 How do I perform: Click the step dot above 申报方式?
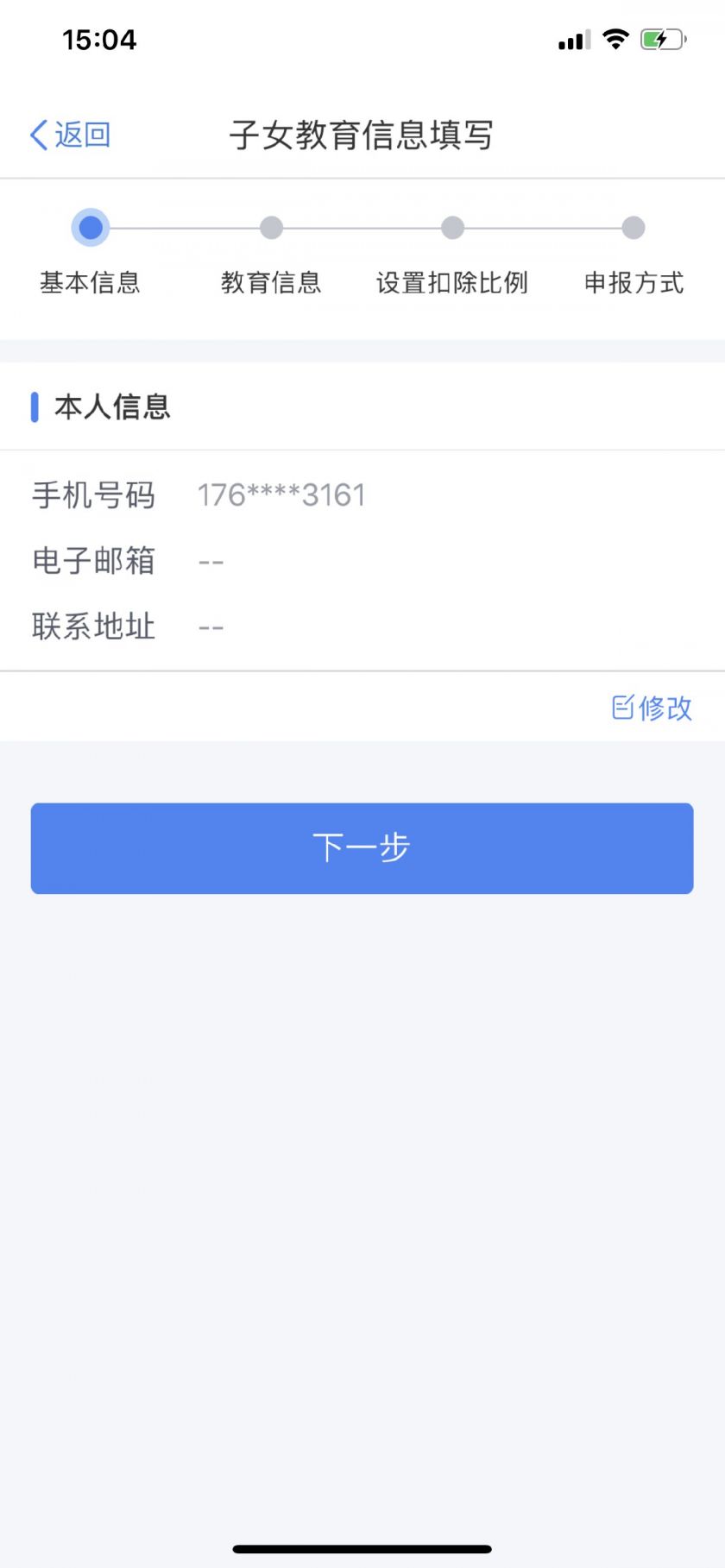point(634,227)
